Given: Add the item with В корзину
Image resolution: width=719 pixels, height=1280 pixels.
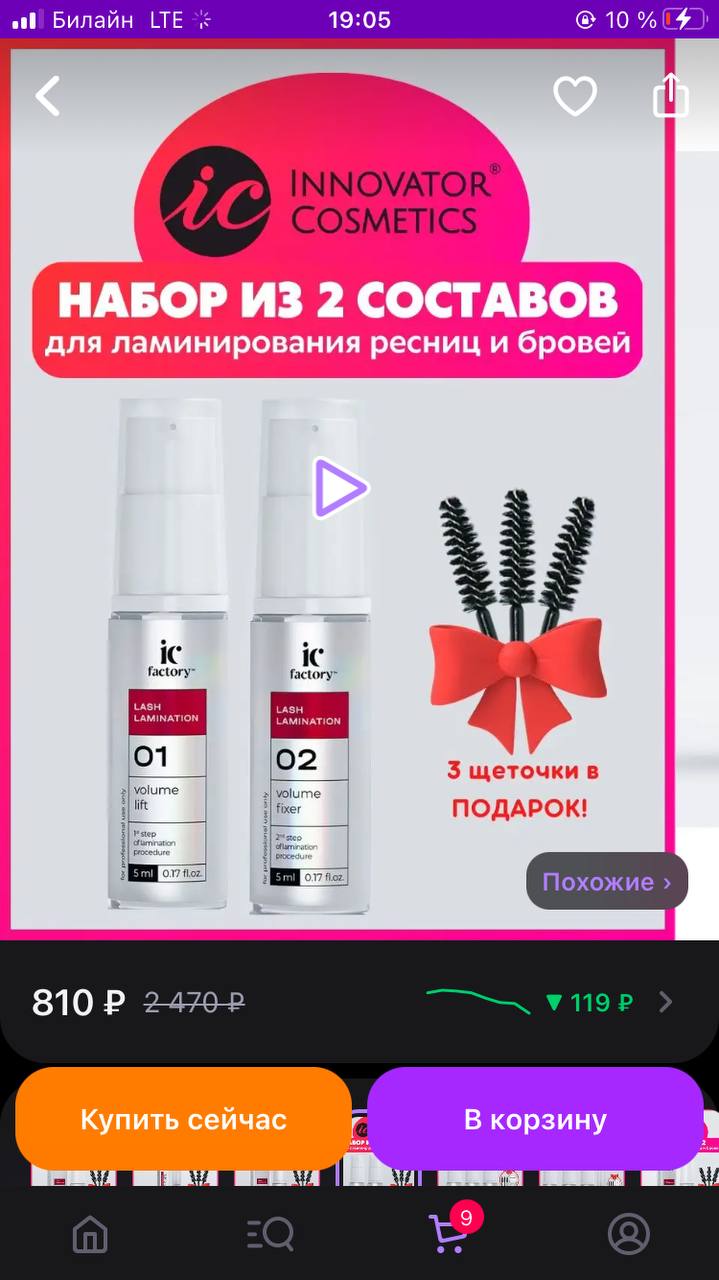Looking at the screenshot, I should coord(535,1119).
